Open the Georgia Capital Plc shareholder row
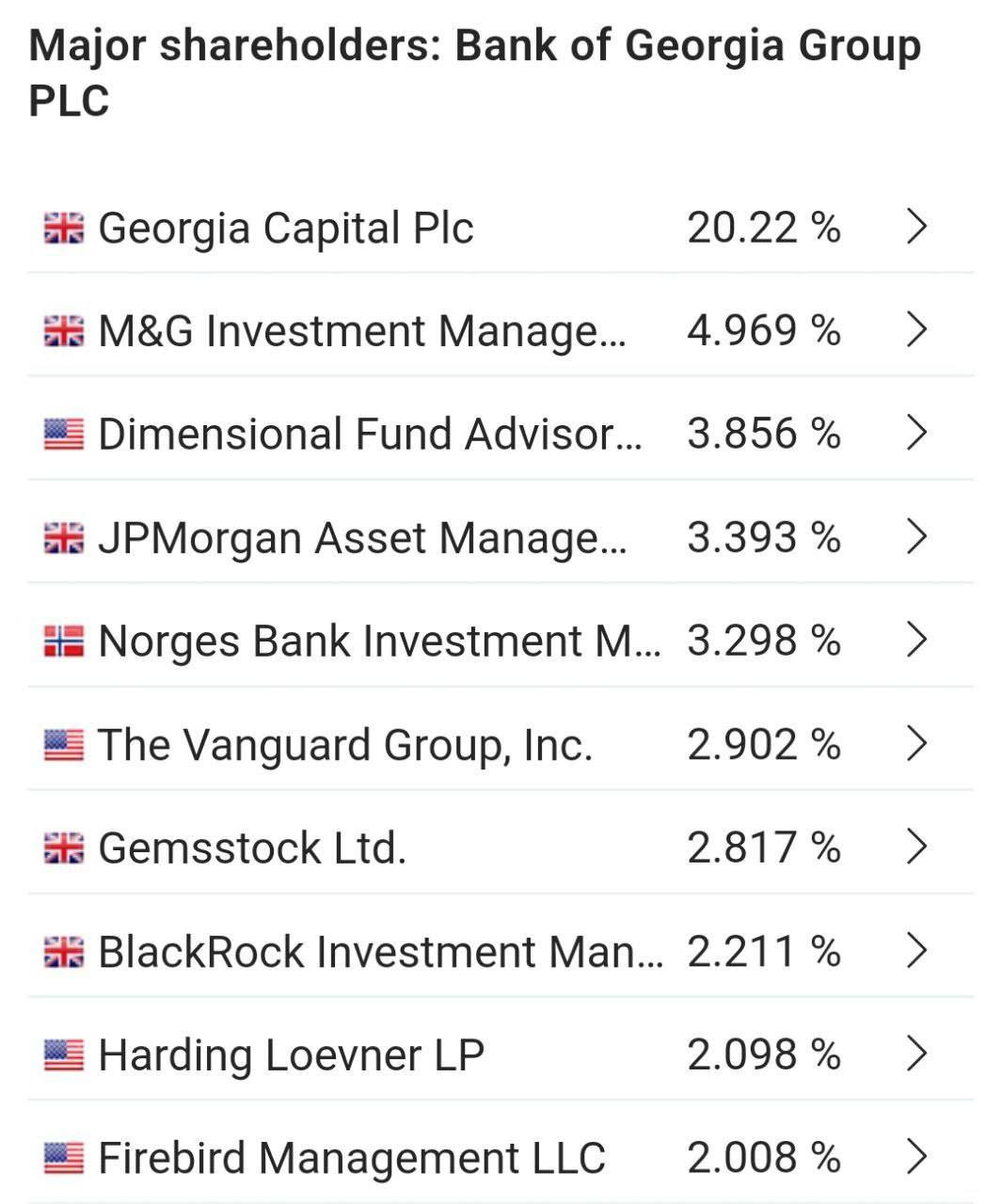1002x1204 pixels. click(285, 228)
